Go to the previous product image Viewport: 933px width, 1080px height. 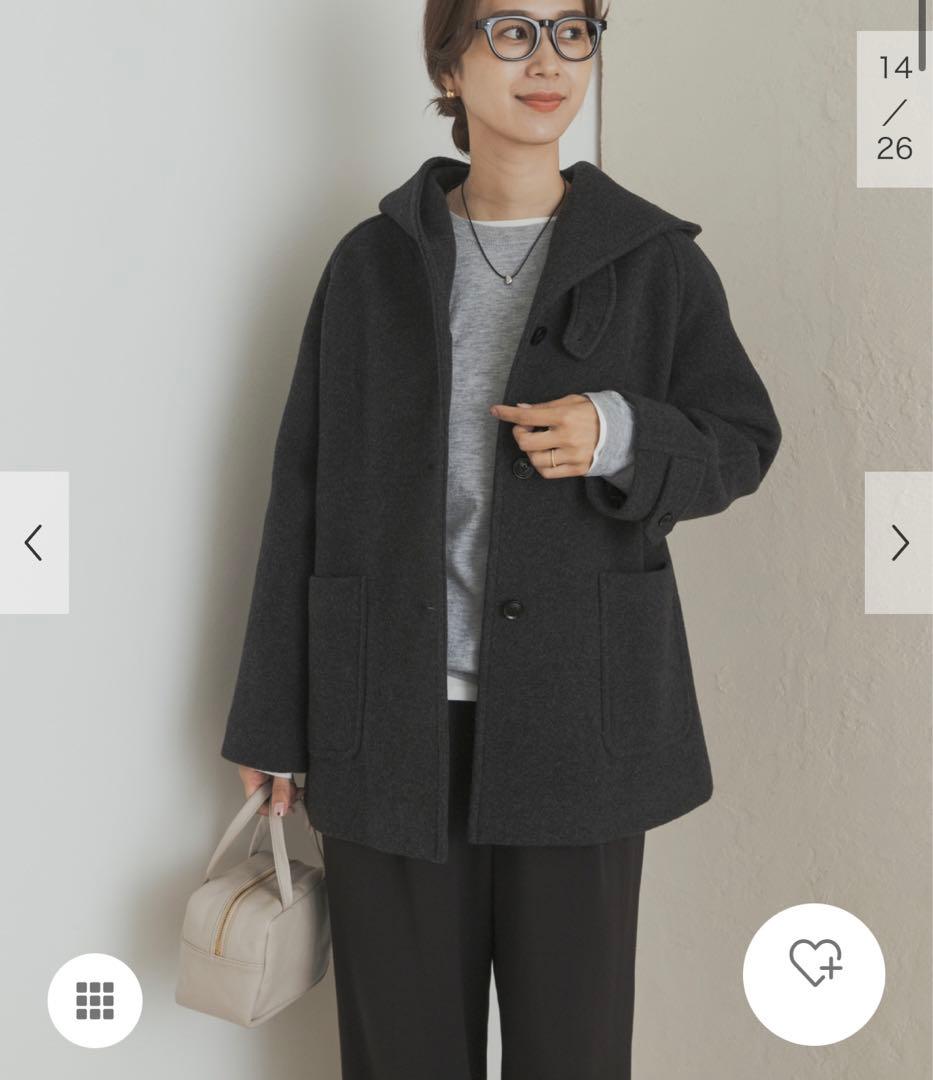34,543
